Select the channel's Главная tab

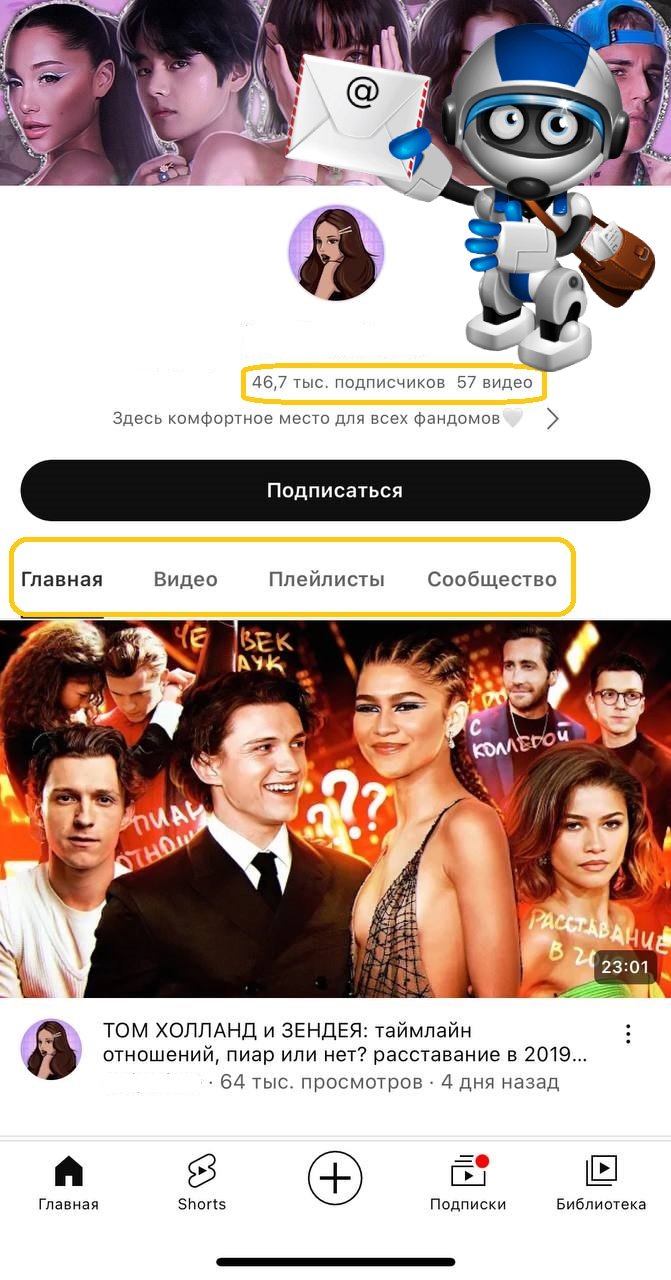coord(62,579)
